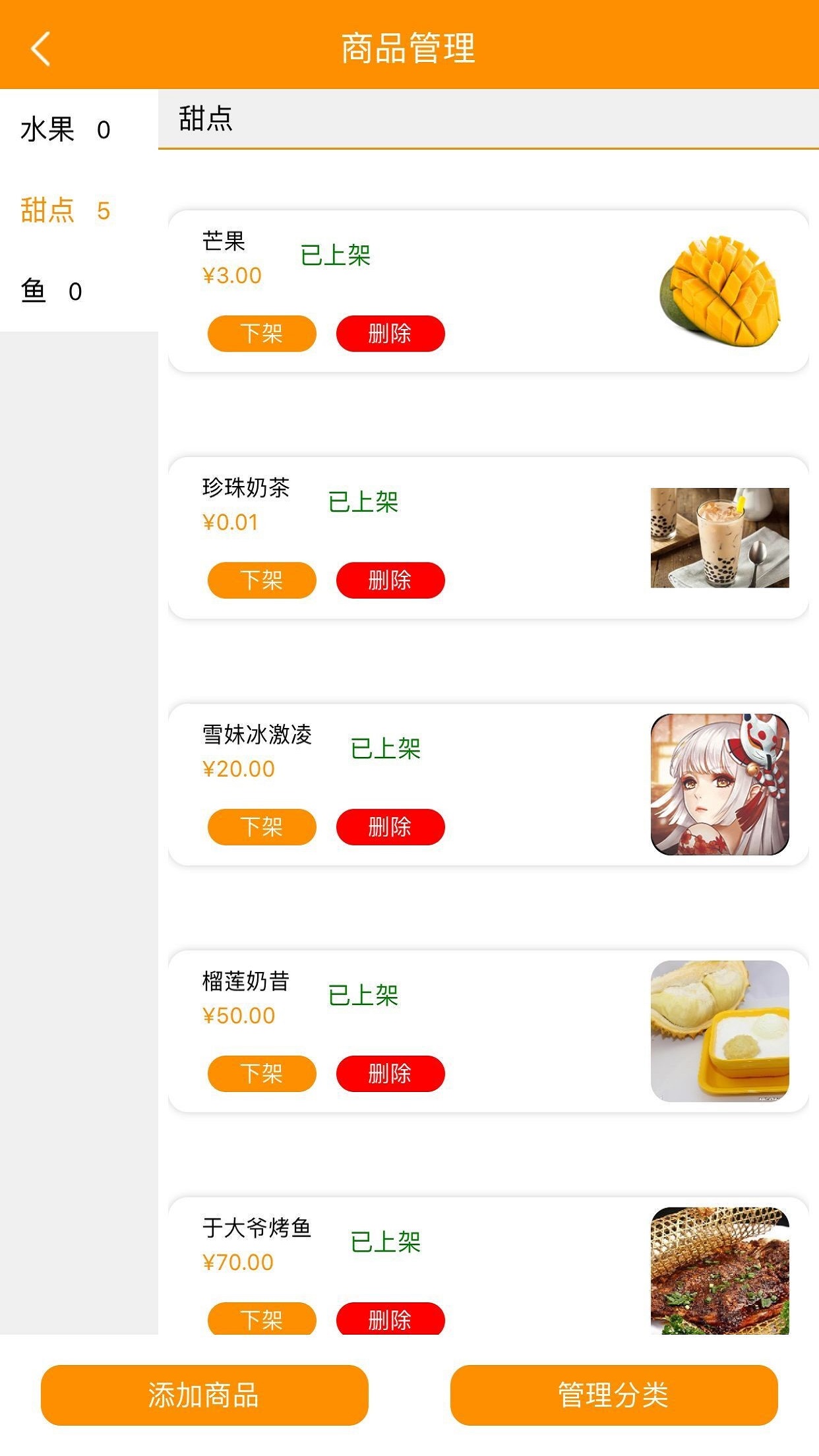This screenshot has height=1456, width=819.
Task: Delete the 于大爷烤鱼 product
Action: [x=390, y=1319]
